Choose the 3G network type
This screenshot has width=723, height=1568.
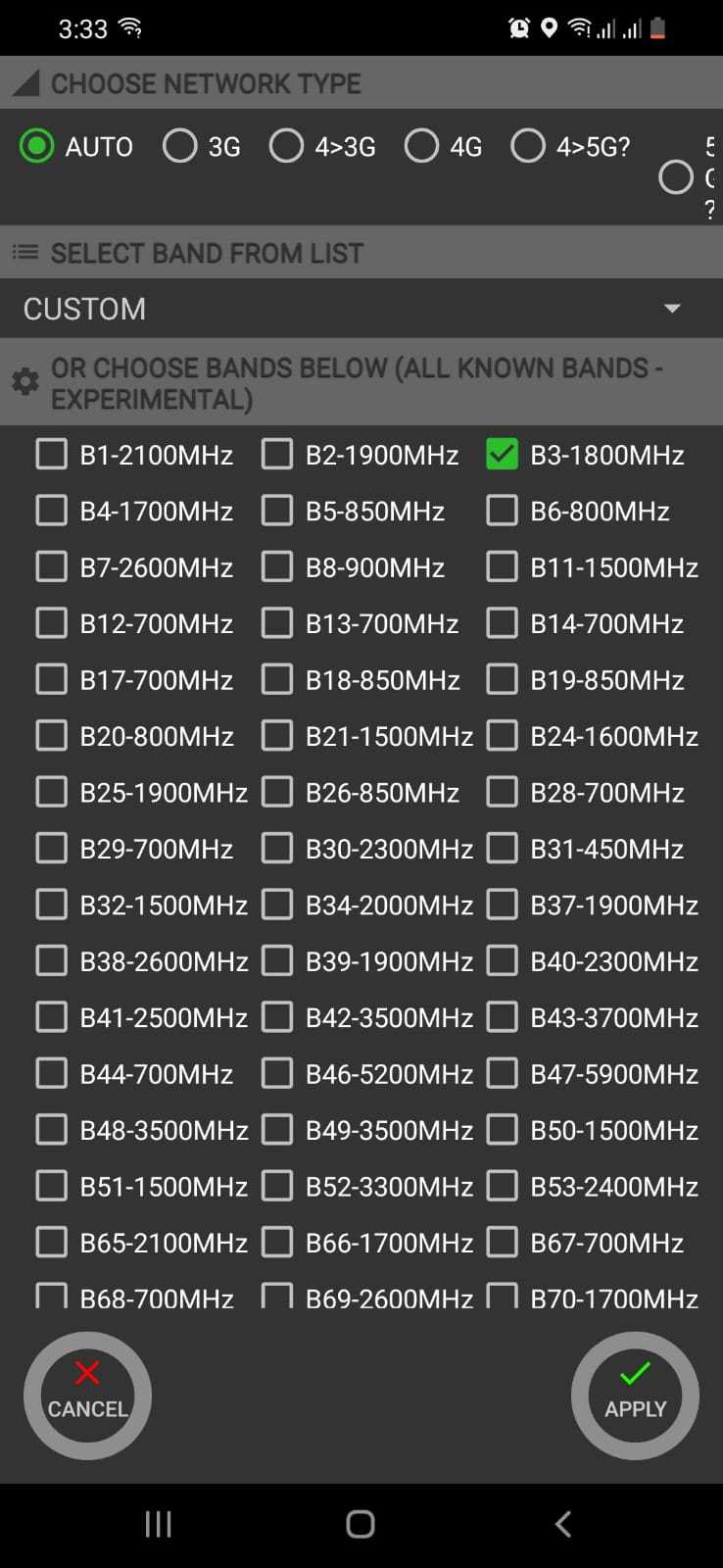click(x=180, y=147)
